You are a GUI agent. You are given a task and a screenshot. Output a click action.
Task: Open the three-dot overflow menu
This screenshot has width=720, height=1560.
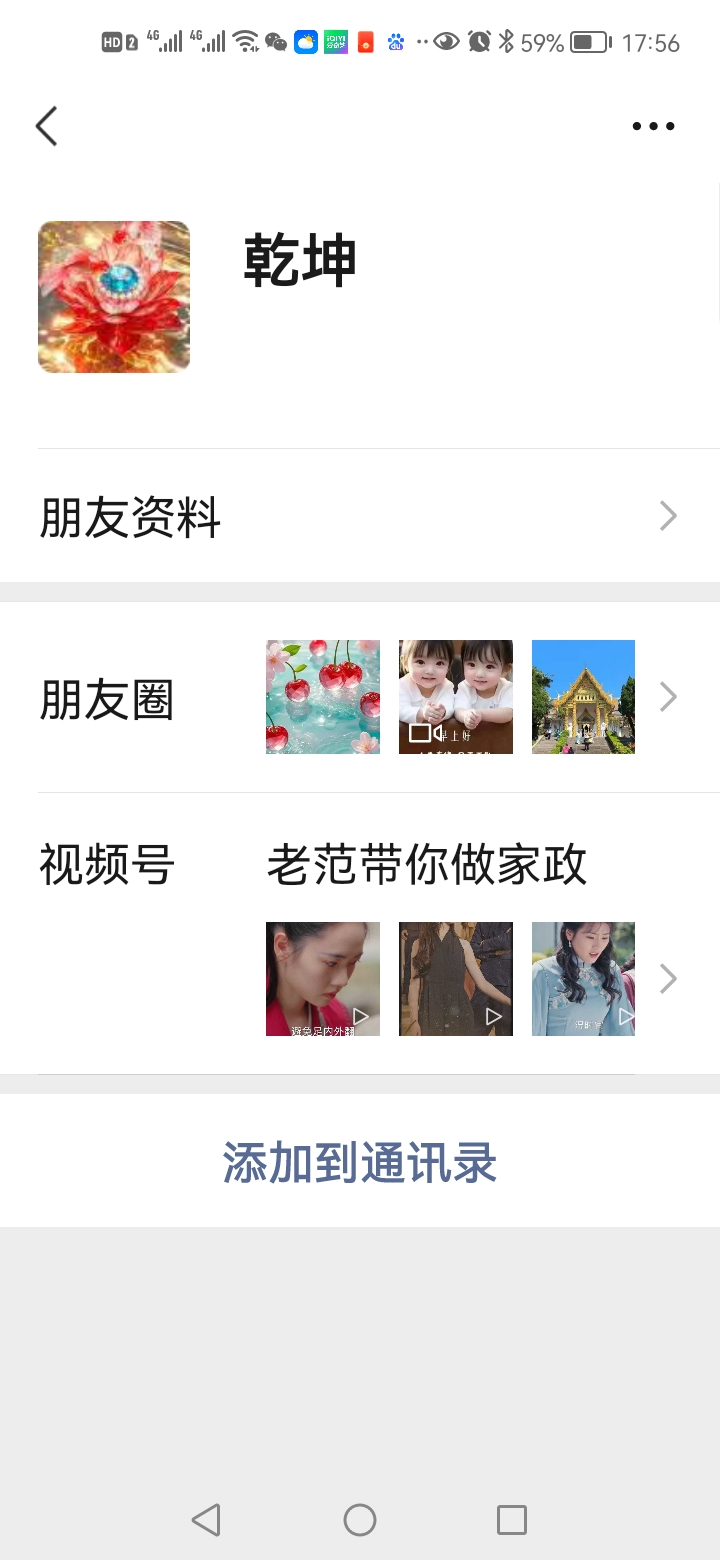(x=653, y=126)
